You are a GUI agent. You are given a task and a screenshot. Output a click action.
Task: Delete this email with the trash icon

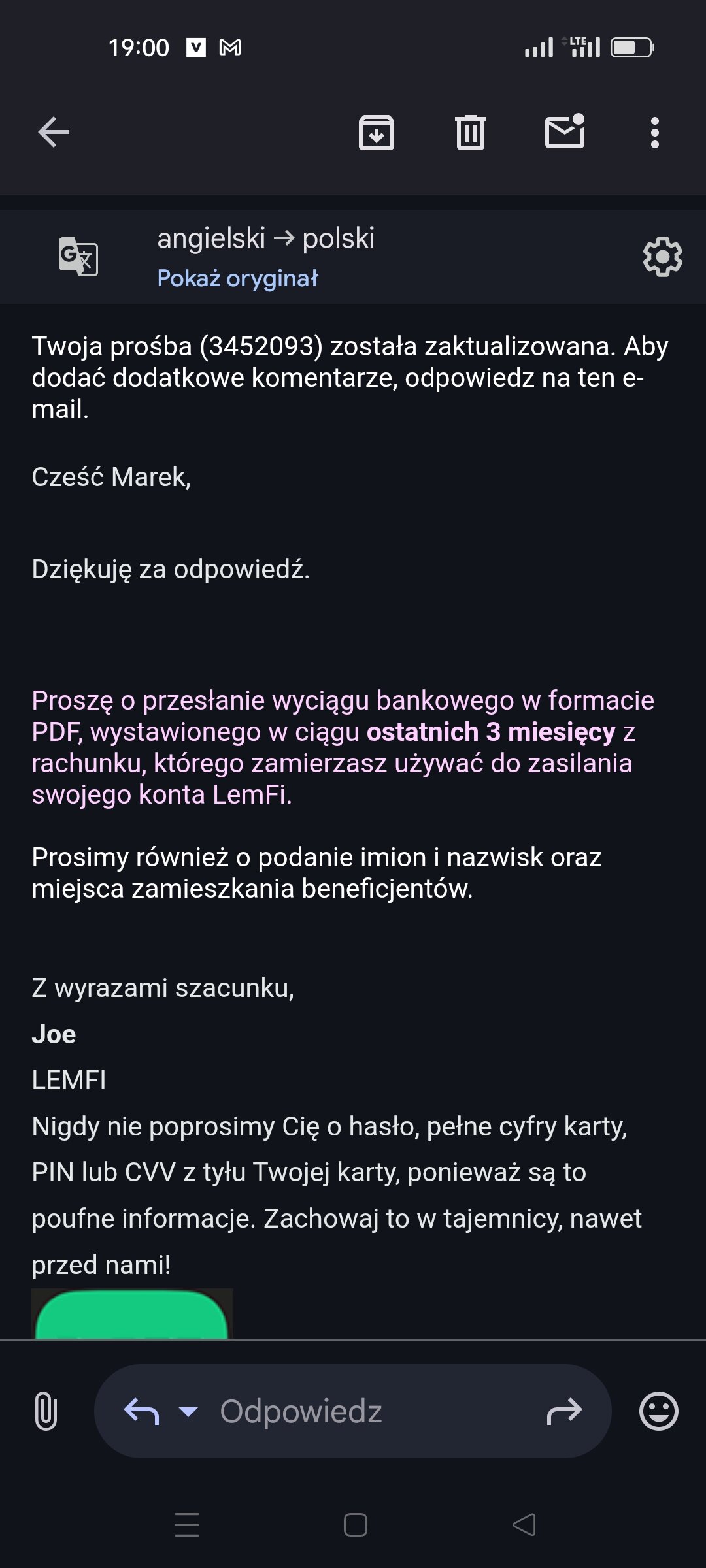[x=471, y=133]
